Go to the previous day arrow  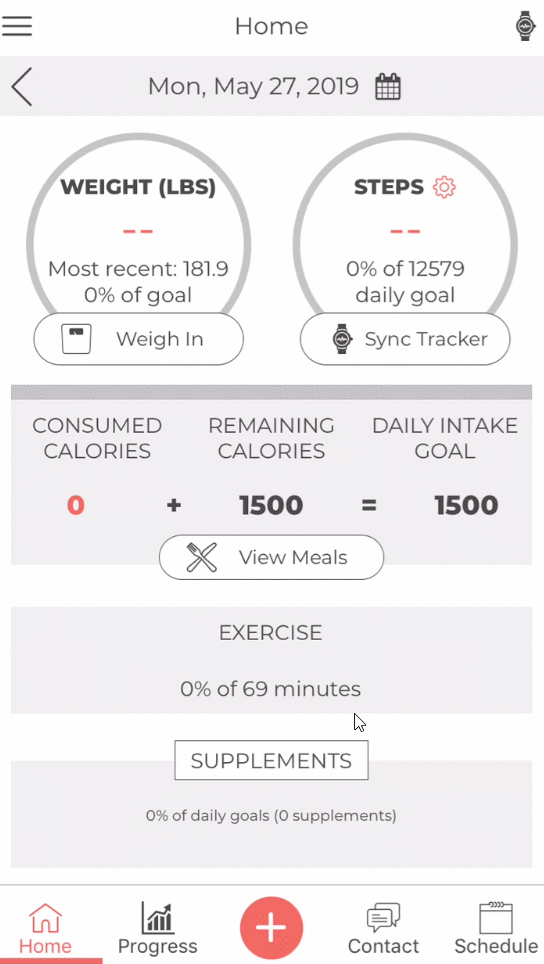point(22,87)
